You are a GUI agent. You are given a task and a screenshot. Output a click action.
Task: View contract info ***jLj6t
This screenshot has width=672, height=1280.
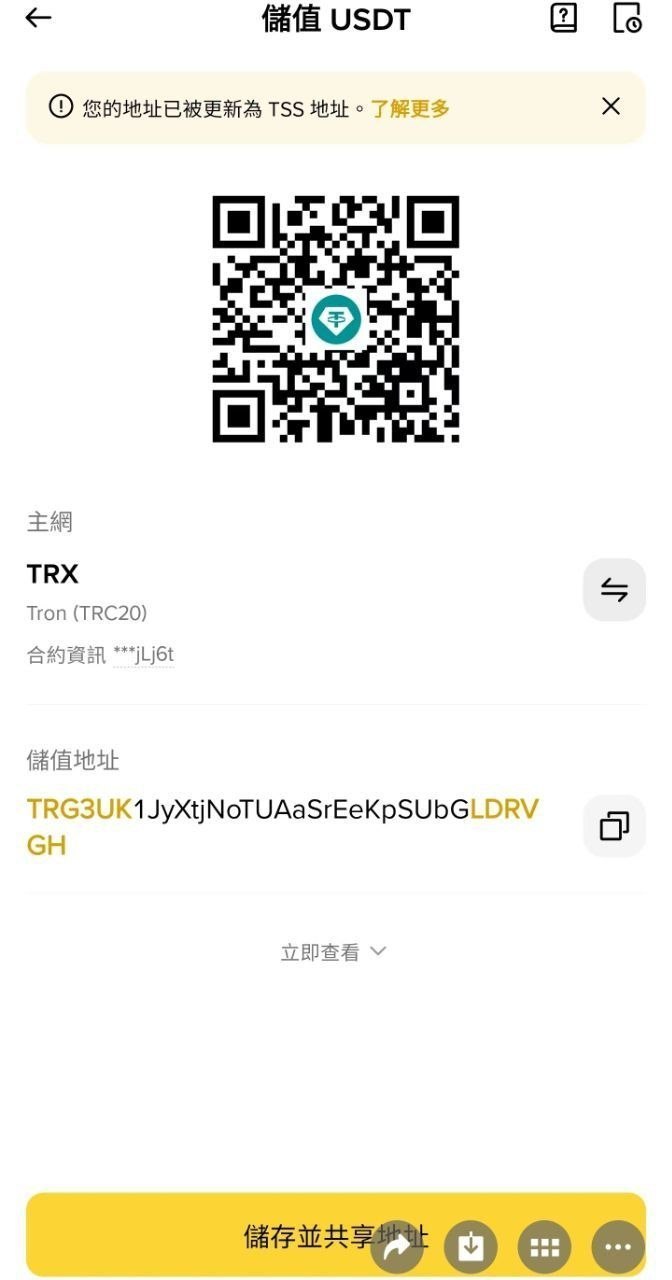143,655
